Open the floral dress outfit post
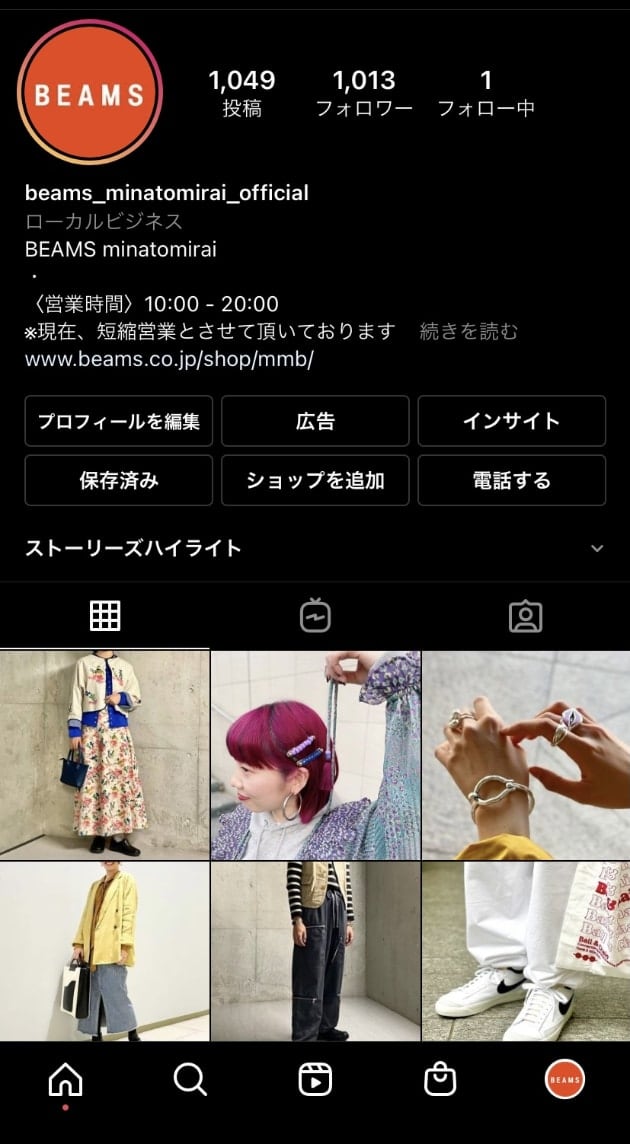The image size is (630, 1144). [104, 754]
